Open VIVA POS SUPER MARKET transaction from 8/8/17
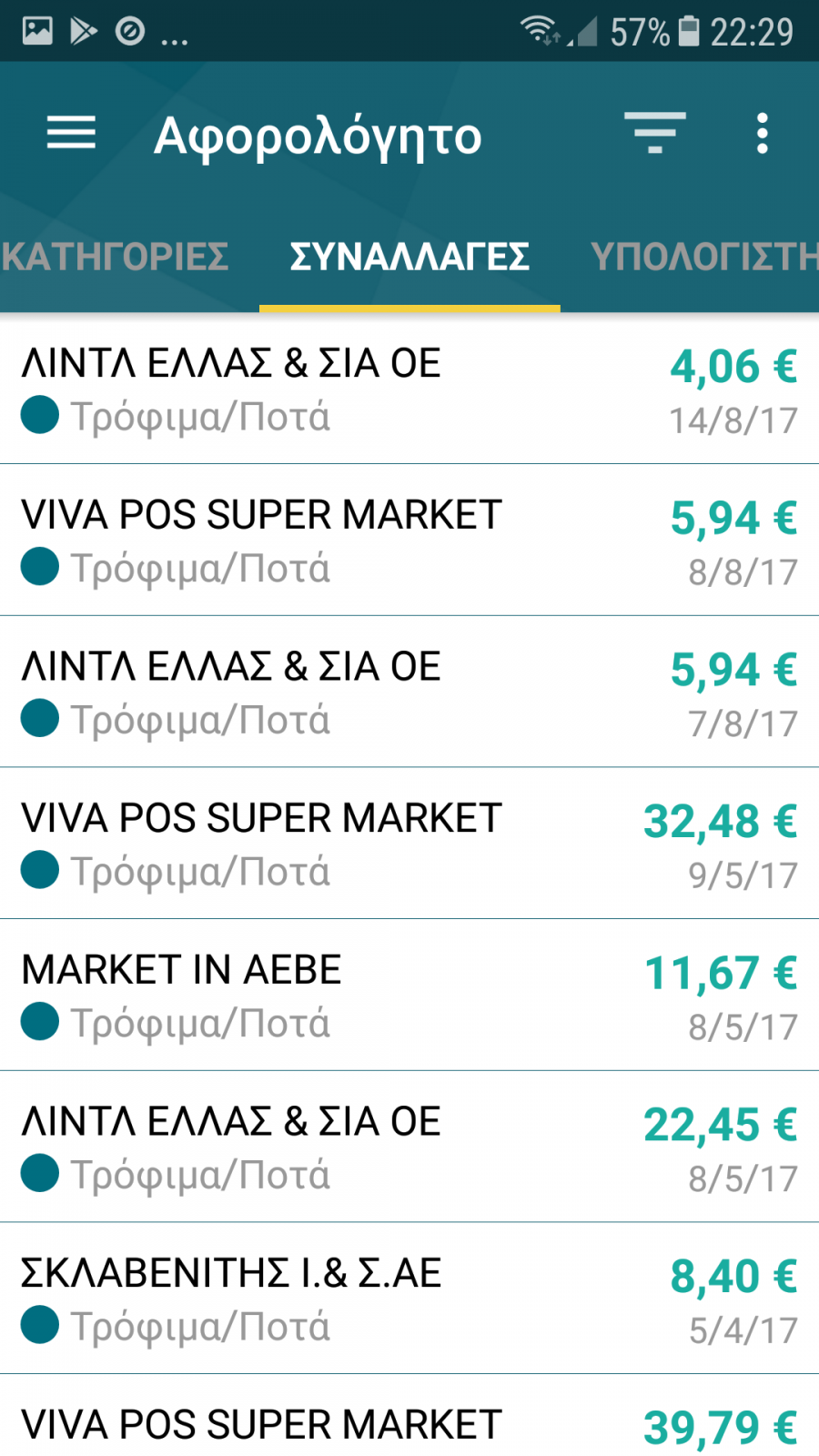Viewport: 819px width, 1456px height. point(409,541)
